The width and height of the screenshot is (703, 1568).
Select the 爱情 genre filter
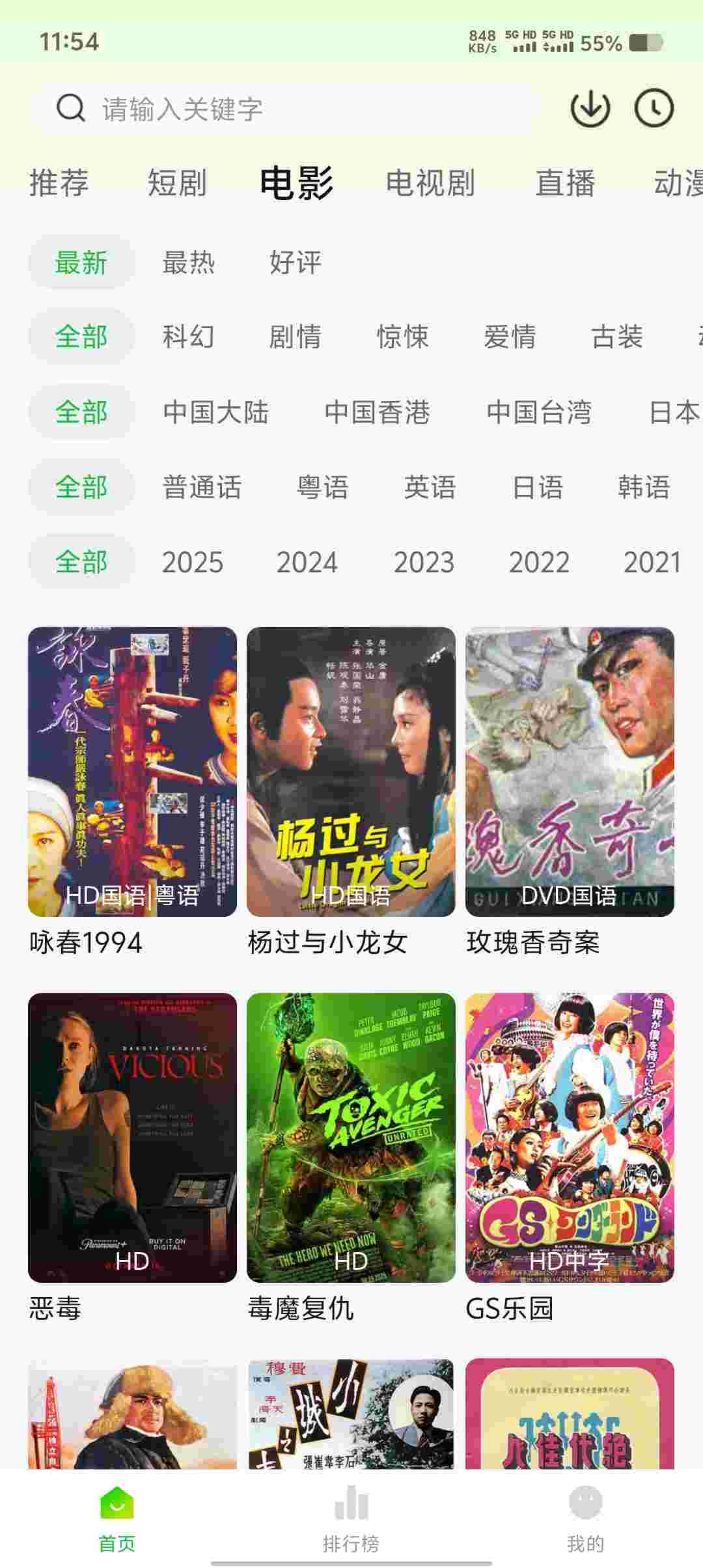(x=510, y=337)
